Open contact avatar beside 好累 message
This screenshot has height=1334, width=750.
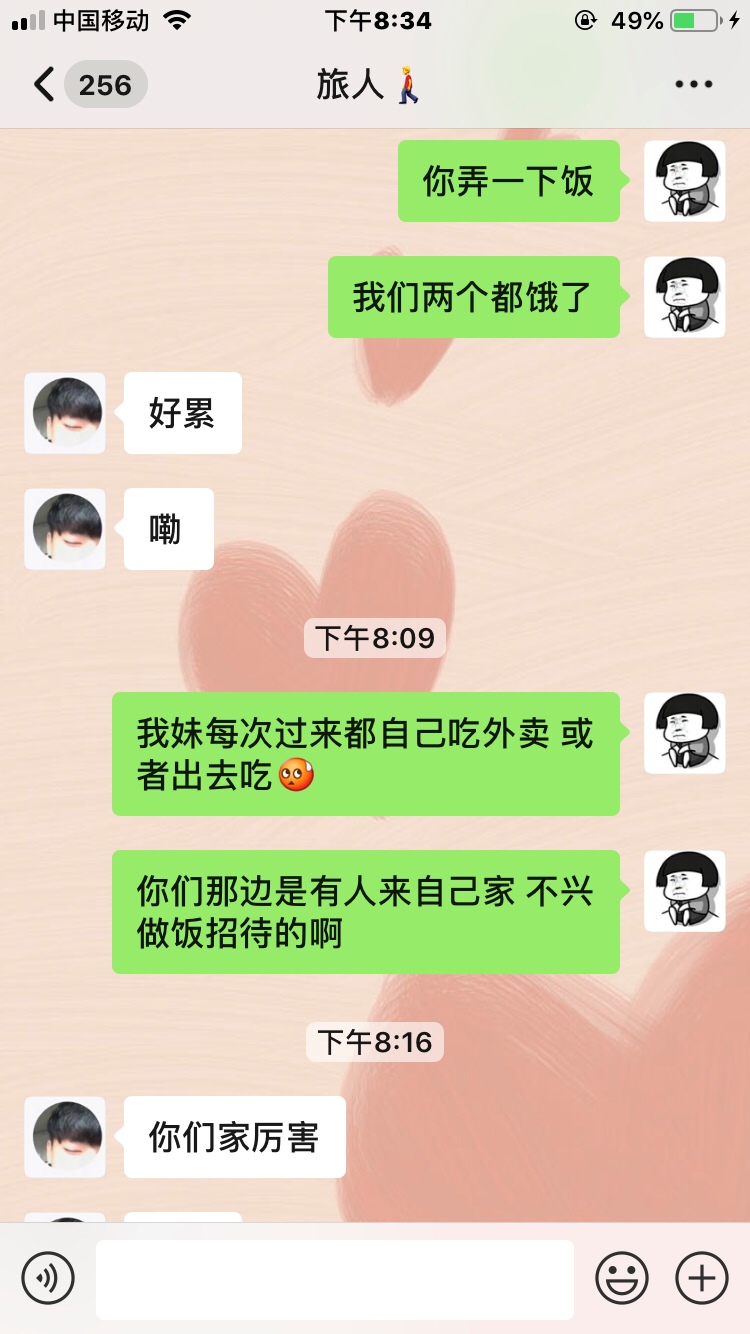pyautogui.click(x=65, y=413)
